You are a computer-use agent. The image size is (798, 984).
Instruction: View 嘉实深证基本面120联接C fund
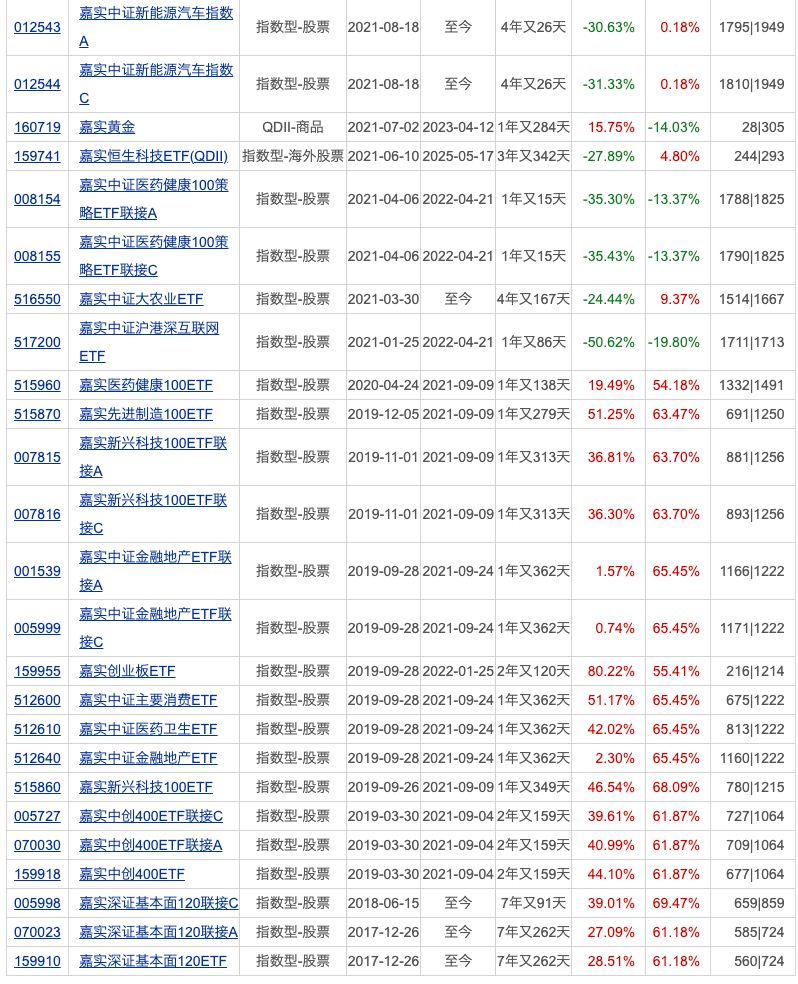[x=159, y=903]
